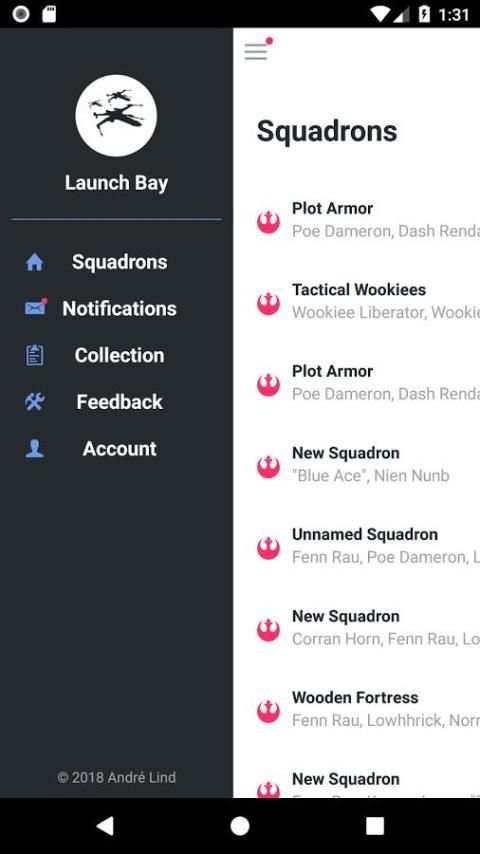The height and width of the screenshot is (854, 480).
Task: Tap the system back button
Action: tap(105, 826)
